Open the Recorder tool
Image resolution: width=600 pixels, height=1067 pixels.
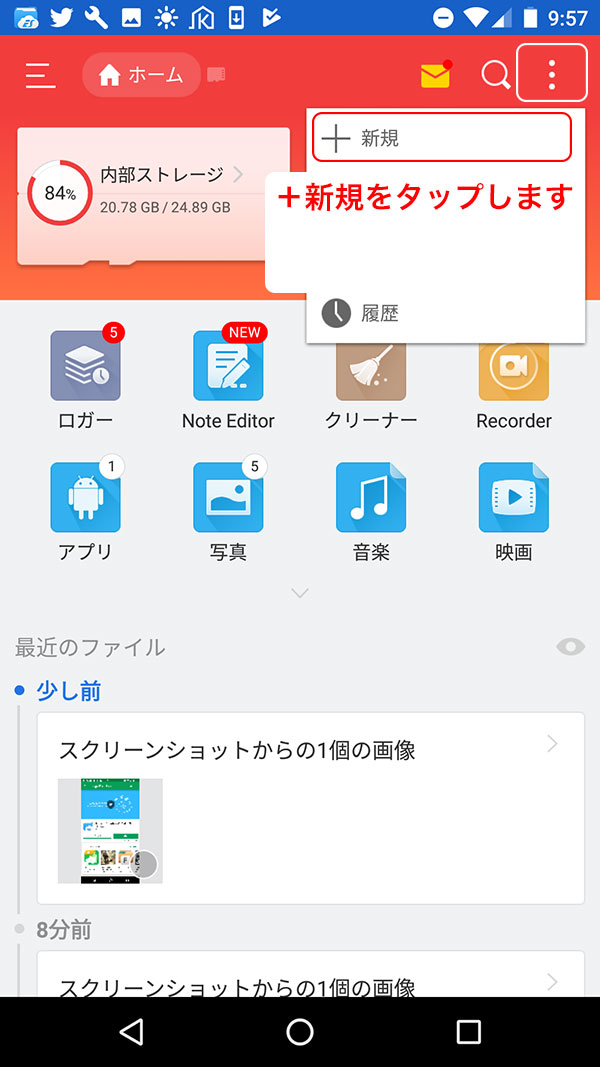[513, 370]
